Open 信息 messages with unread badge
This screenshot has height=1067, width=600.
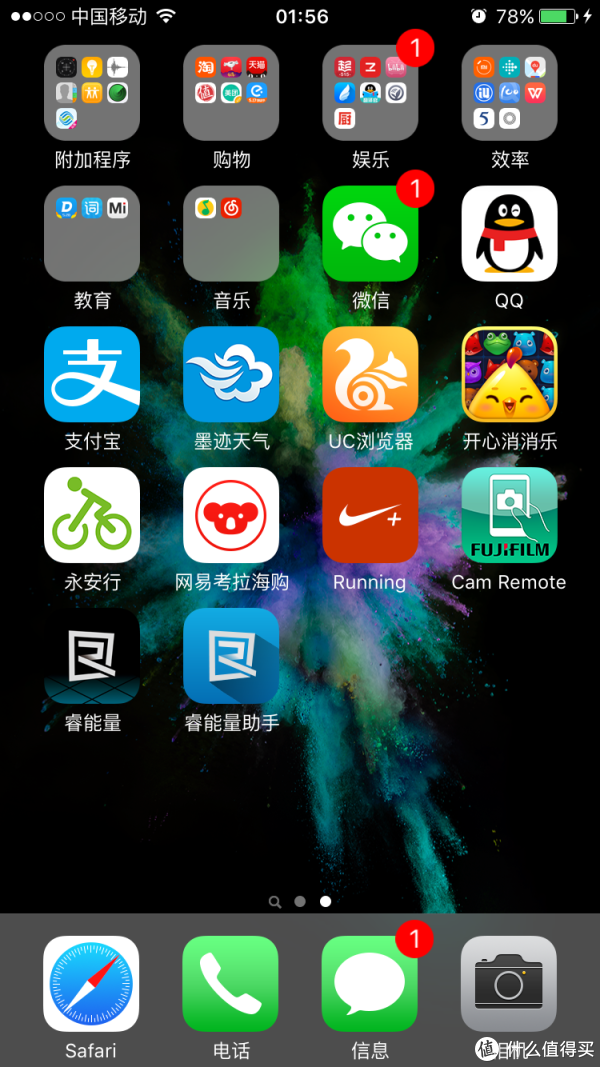[370, 983]
